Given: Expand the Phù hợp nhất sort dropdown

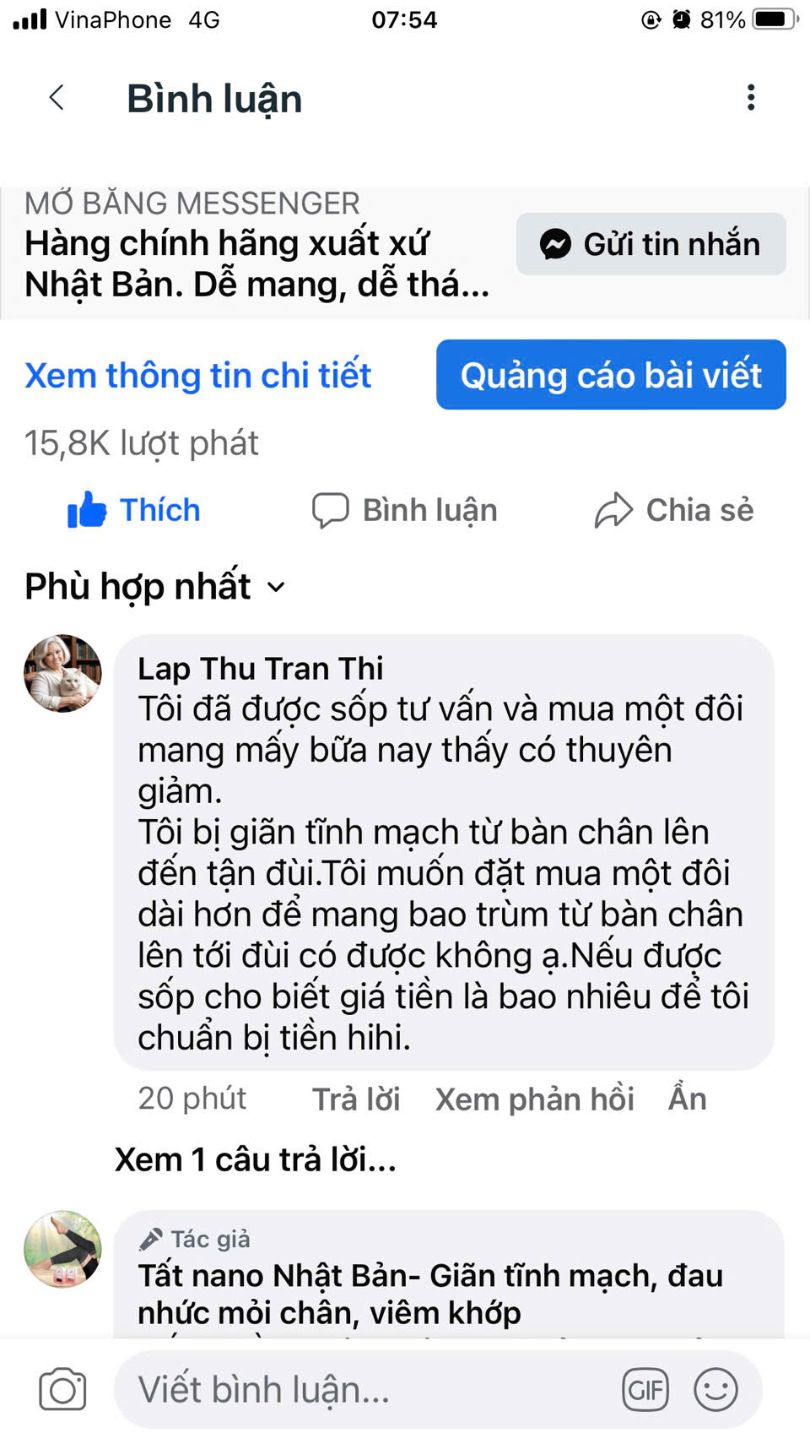Looking at the screenshot, I should point(155,587).
